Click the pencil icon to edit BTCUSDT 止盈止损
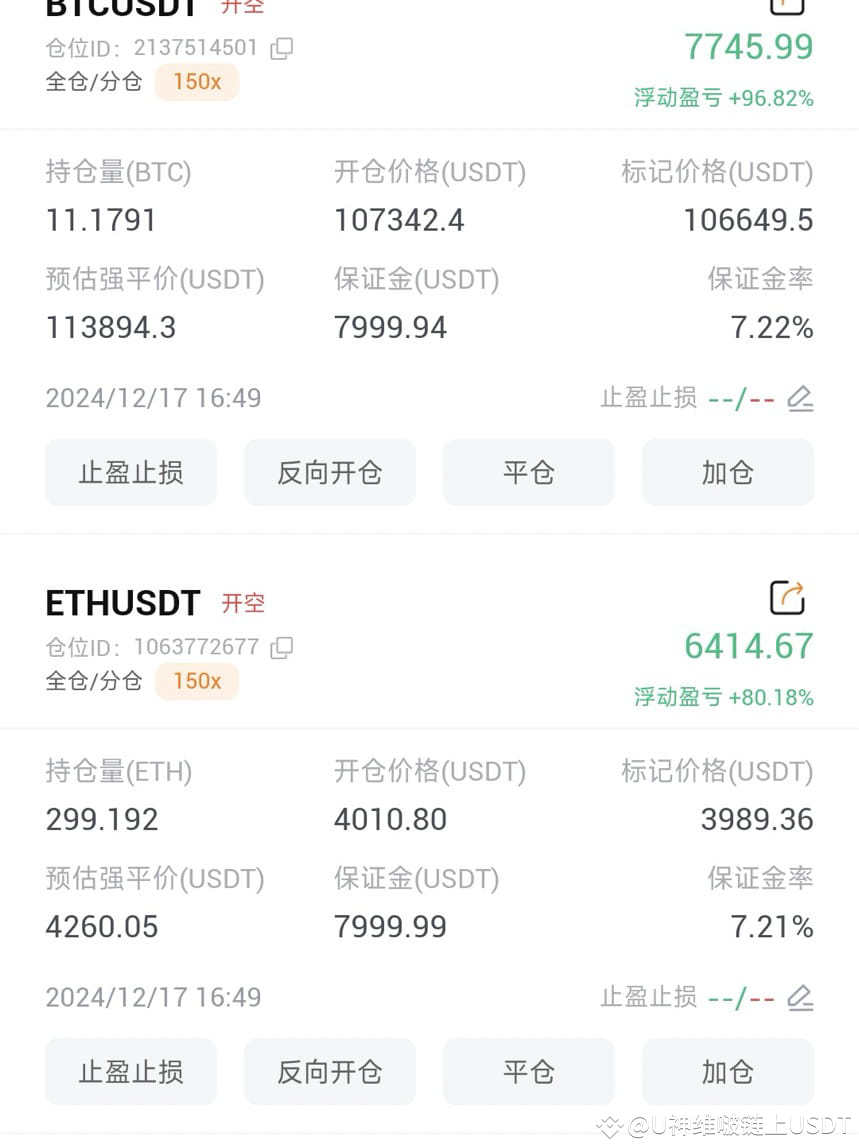This screenshot has height=1148, width=859. [x=799, y=397]
